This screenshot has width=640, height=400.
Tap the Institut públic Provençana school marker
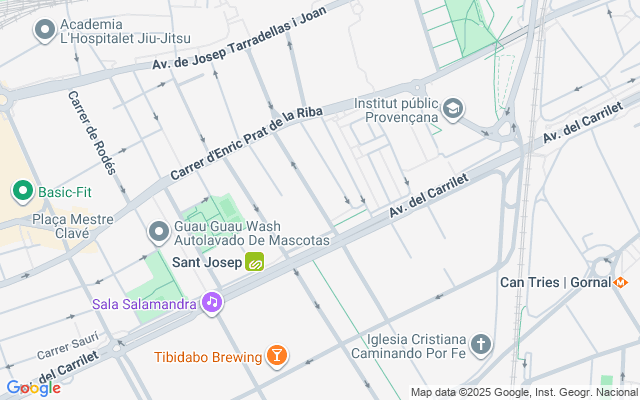tap(453, 109)
